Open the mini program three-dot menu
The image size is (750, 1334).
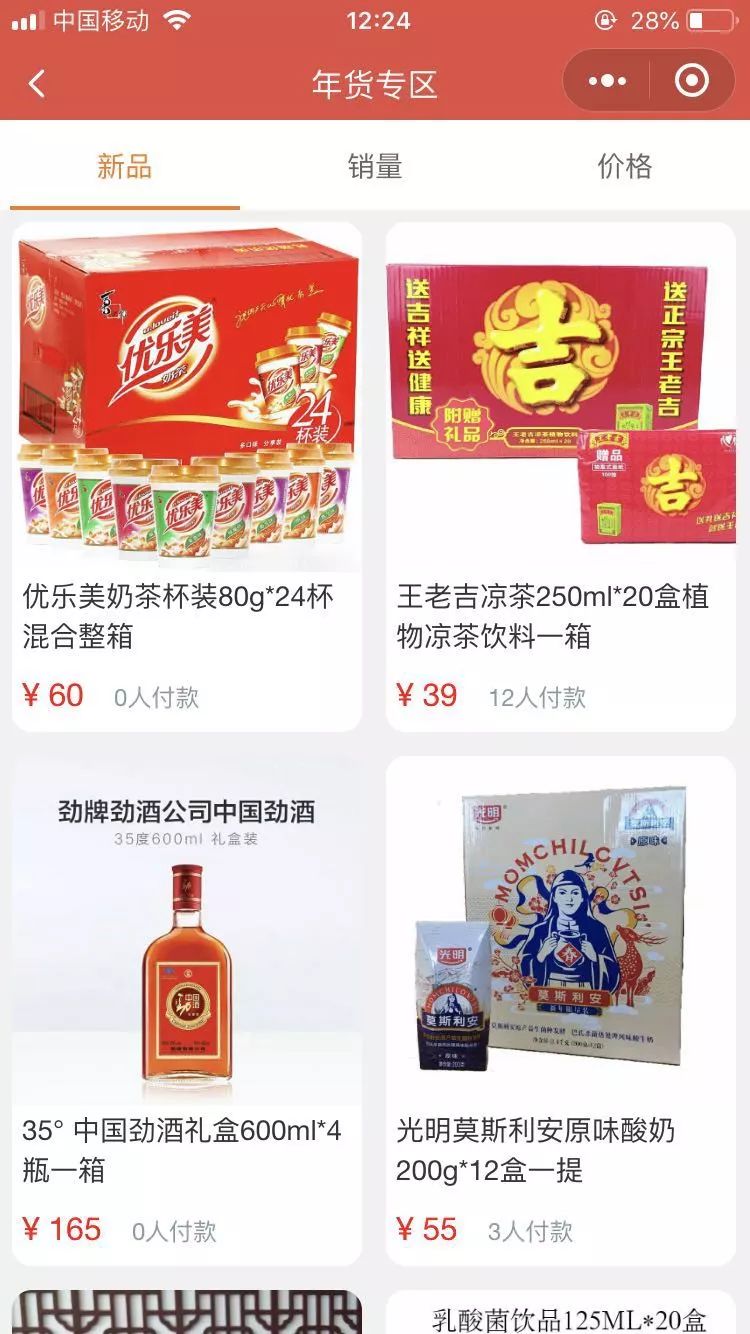point(607,82)
